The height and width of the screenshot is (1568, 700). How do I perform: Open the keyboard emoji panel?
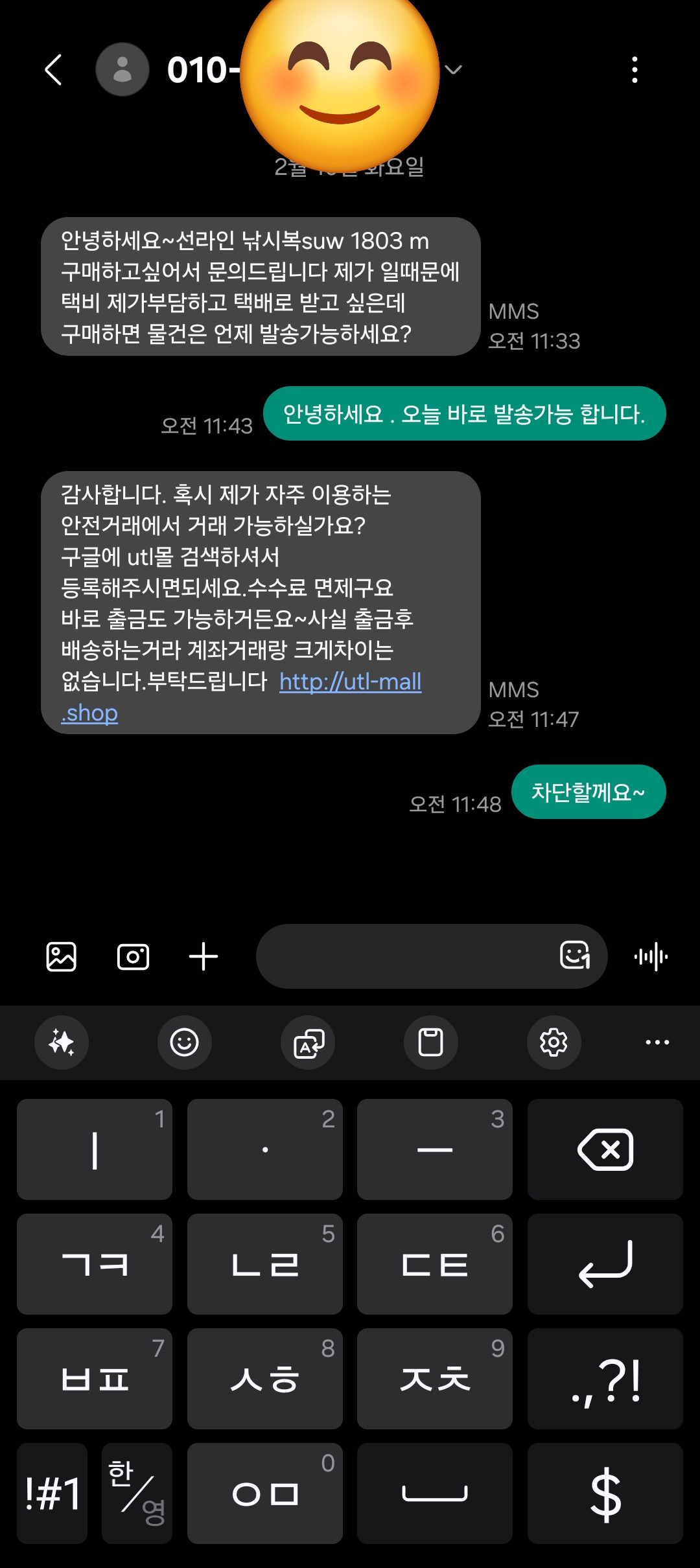[185, 1043]
